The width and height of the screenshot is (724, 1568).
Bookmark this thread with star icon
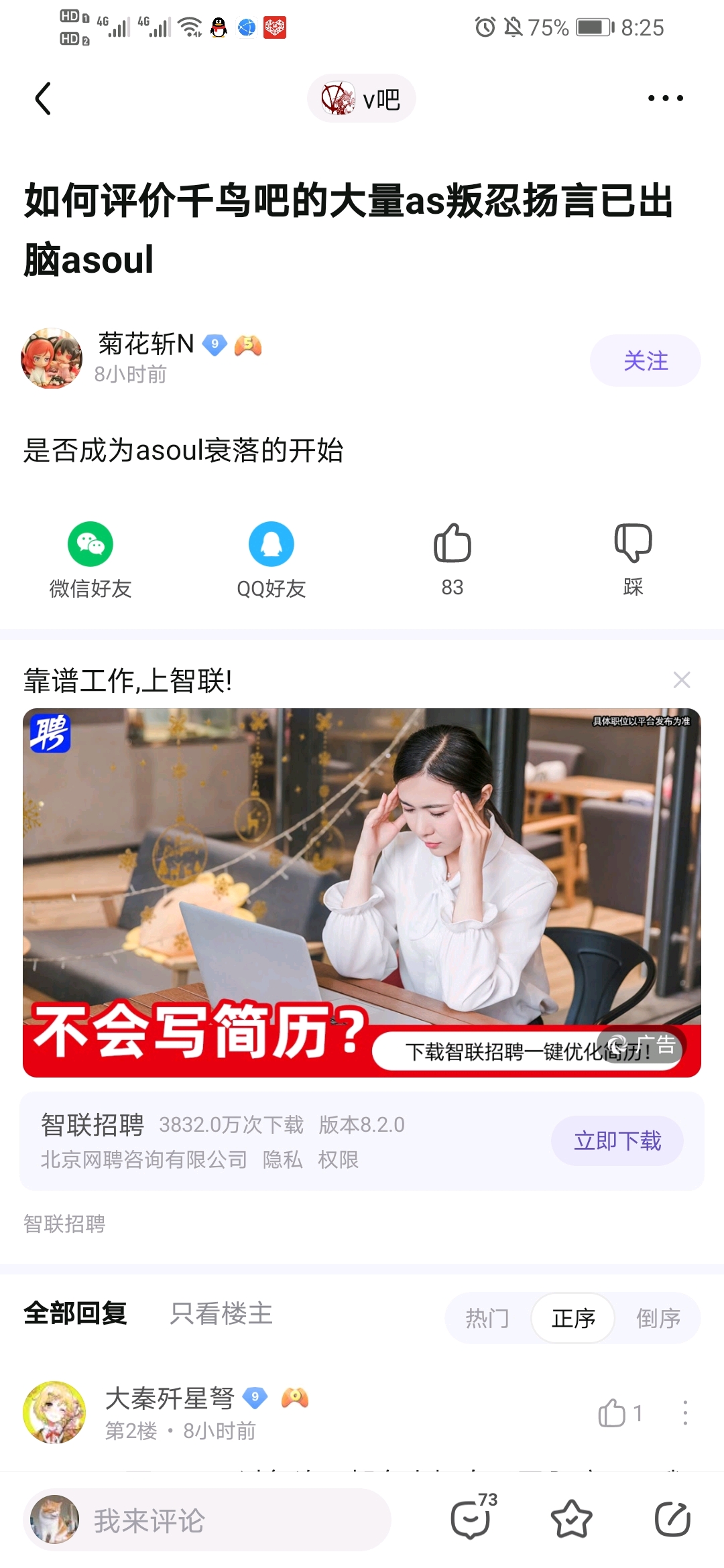571,1519
